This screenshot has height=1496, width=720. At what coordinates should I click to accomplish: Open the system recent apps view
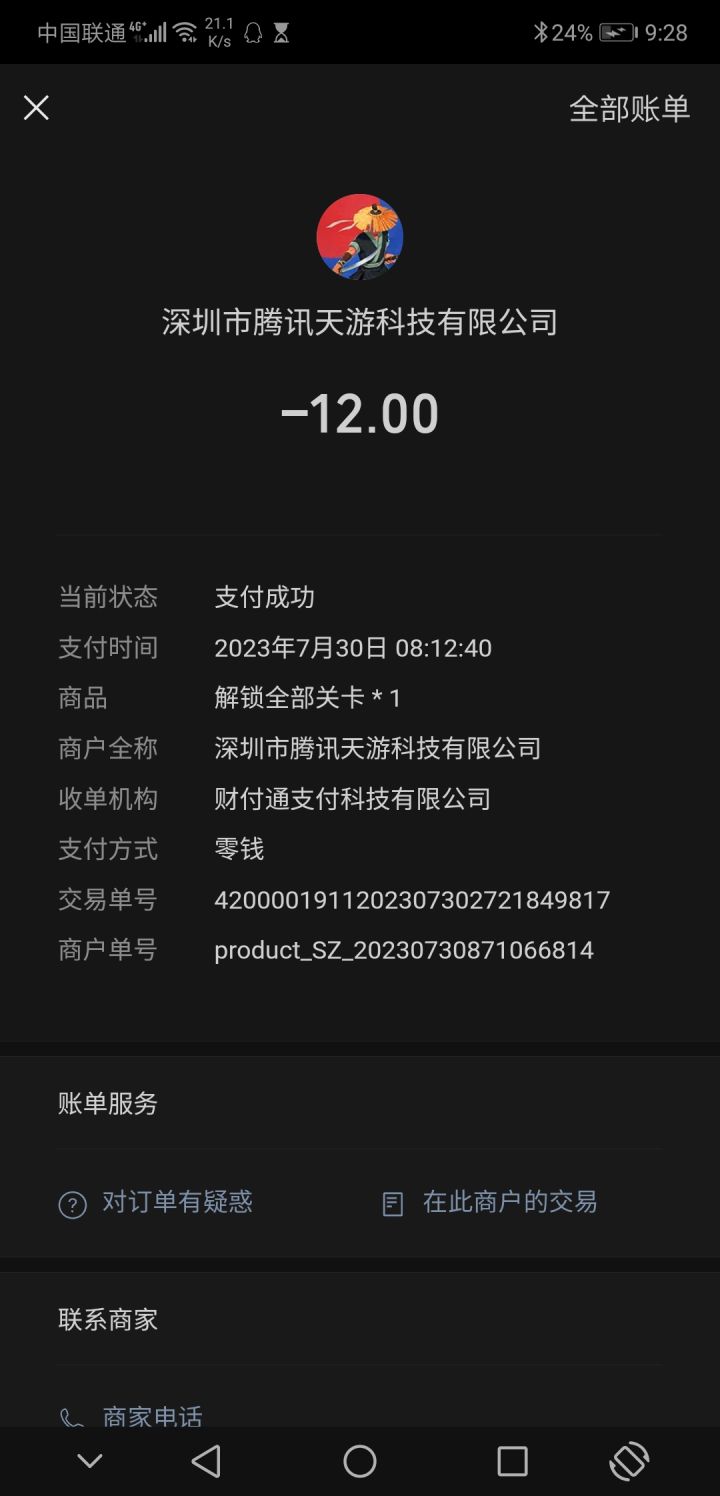[x=512, y=1462]
